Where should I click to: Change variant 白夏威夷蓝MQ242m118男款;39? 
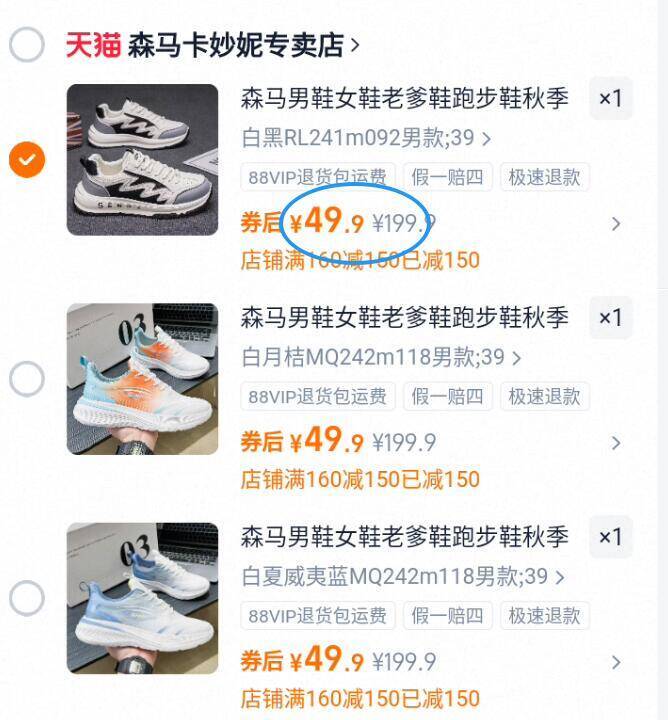click(402, 577)
